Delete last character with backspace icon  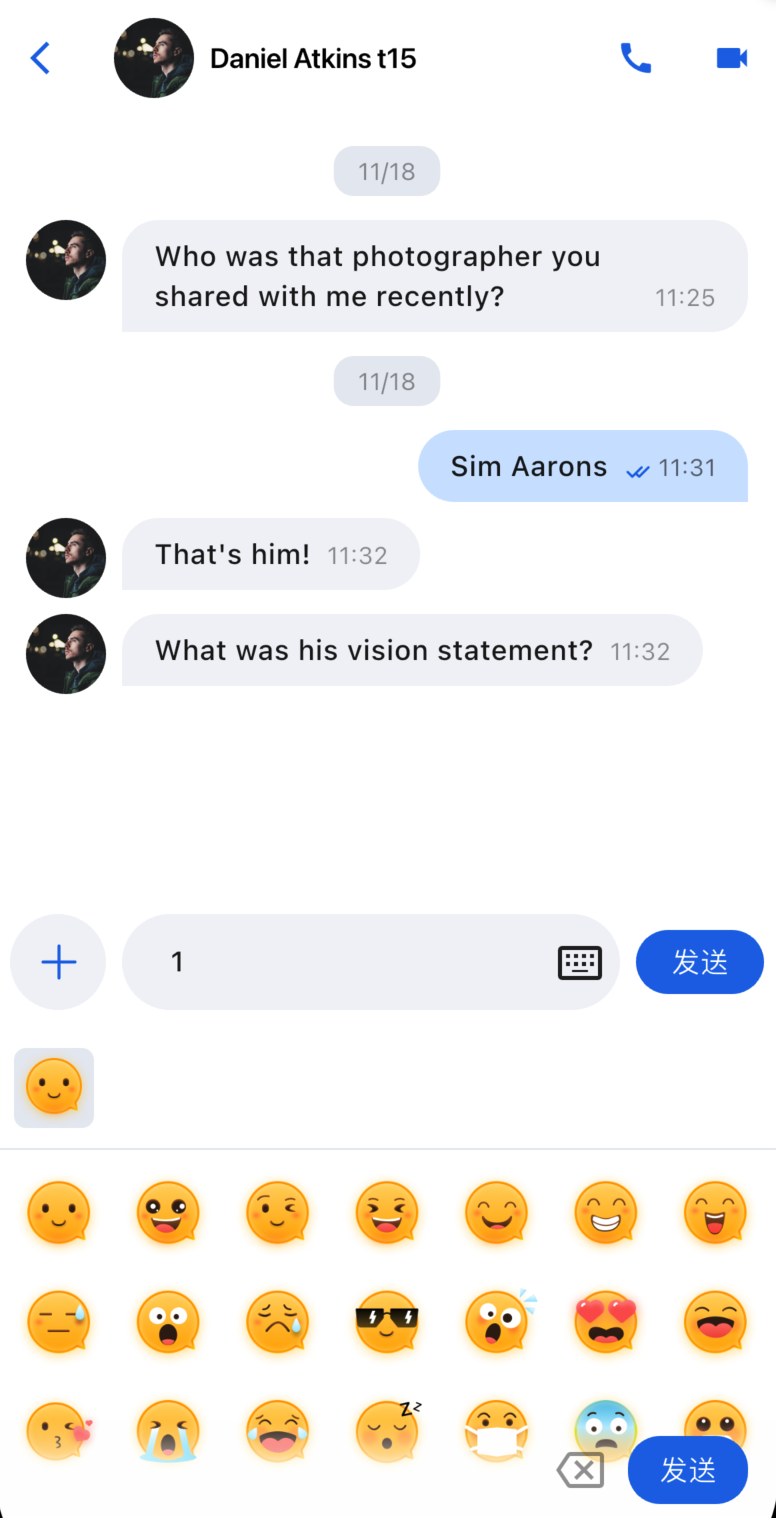580,1471
